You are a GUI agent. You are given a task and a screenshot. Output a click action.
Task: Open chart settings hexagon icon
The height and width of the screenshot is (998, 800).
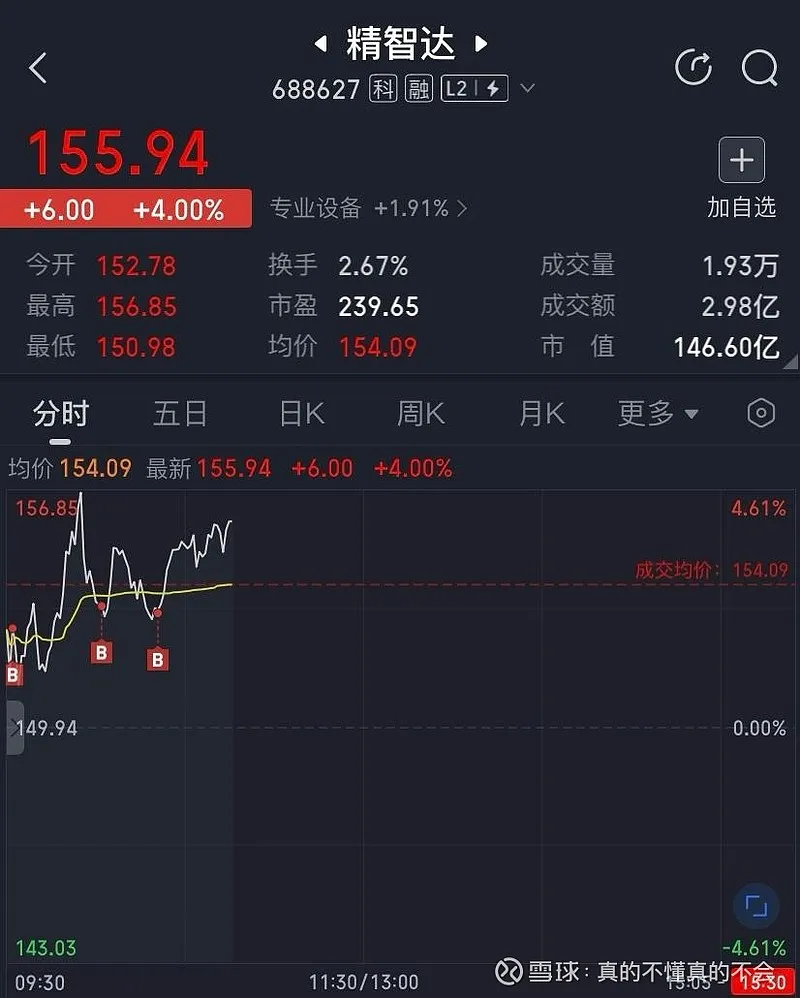(x=761, y=413)
